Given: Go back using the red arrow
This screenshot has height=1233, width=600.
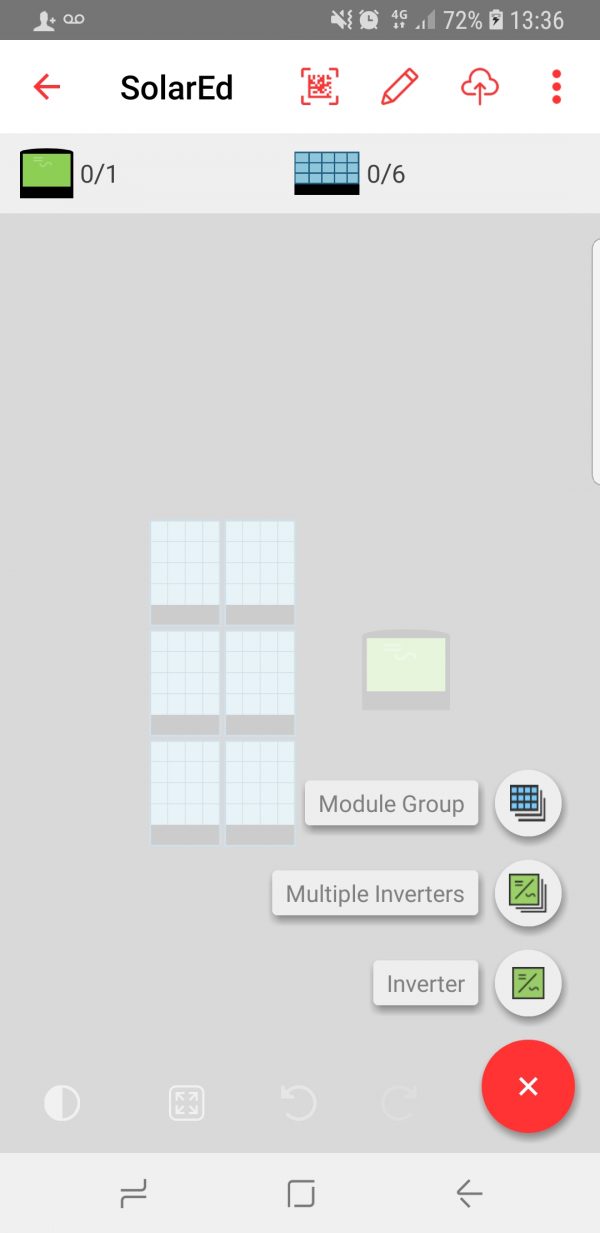Looking at the screenshot, I should click(x=47, y=87).
